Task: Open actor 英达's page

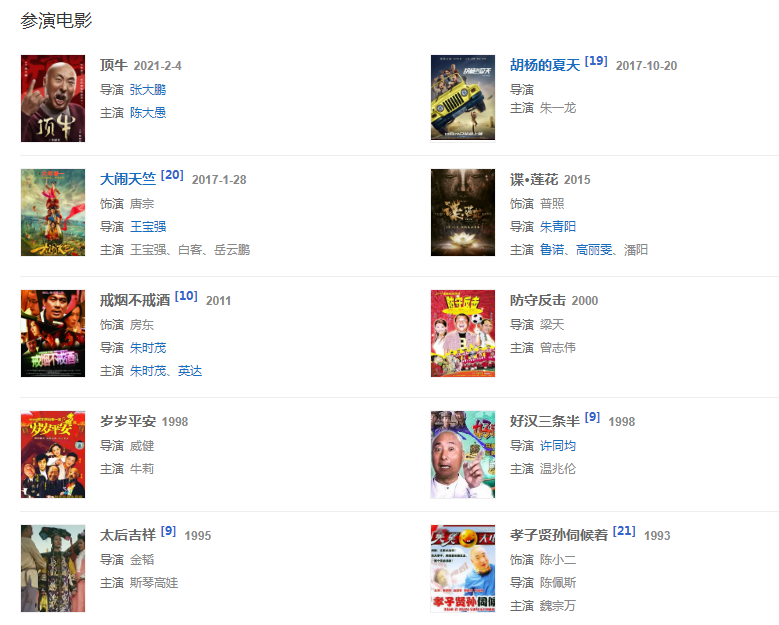Action: point(190,371)
